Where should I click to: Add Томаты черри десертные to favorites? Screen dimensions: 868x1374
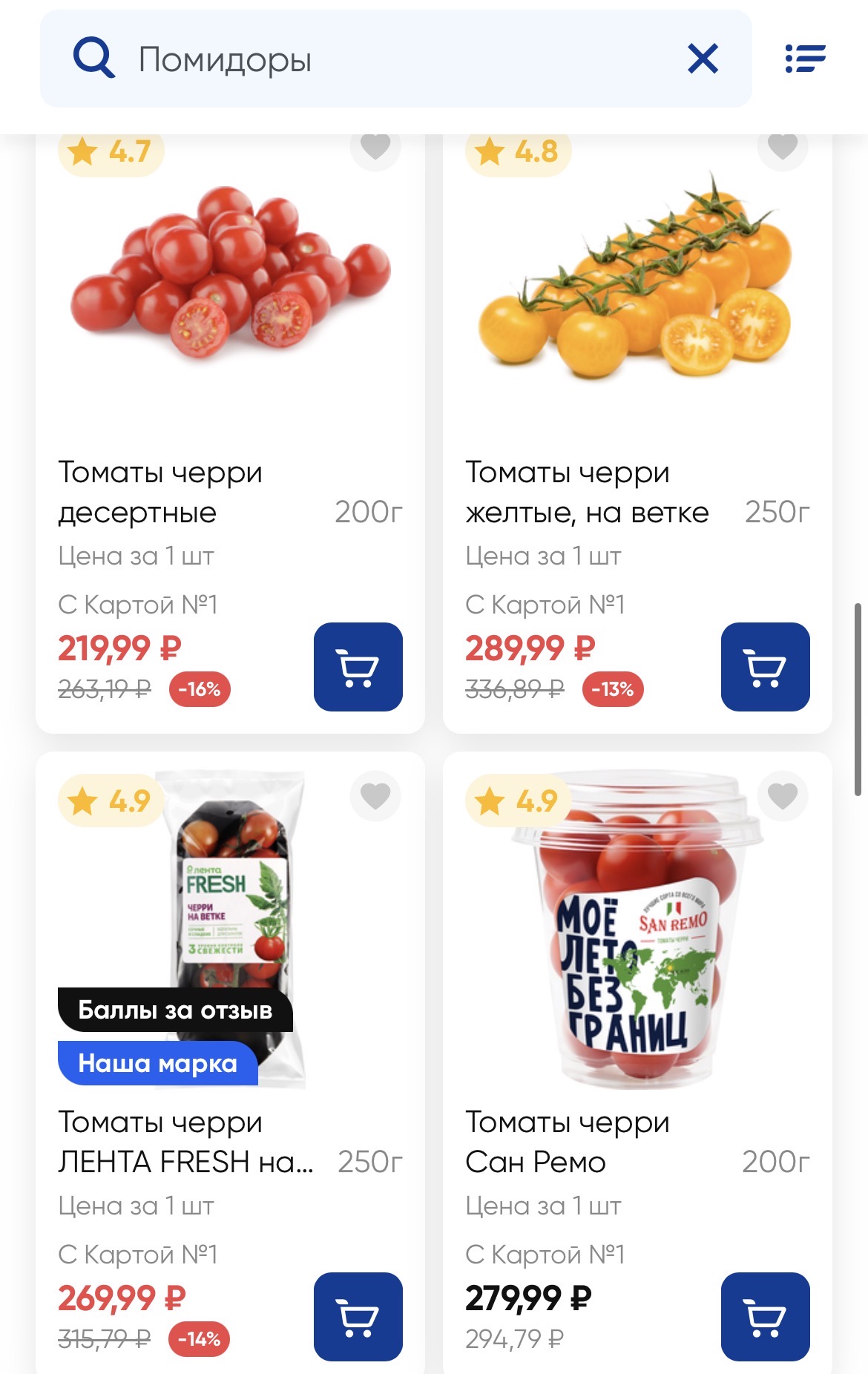click(x=375, y=148)
